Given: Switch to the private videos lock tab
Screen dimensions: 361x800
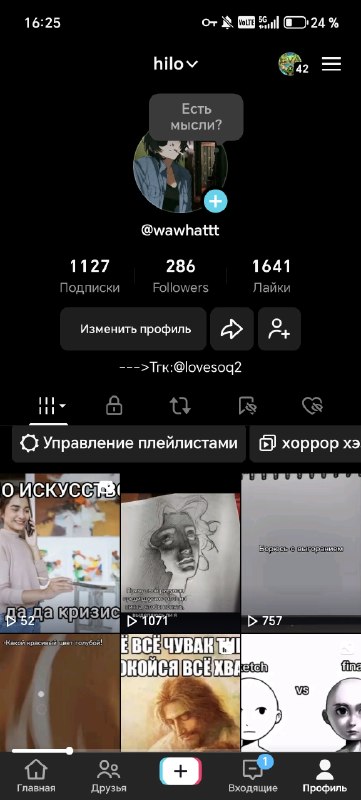Looking at the screenshot, I should pos(114,406).
